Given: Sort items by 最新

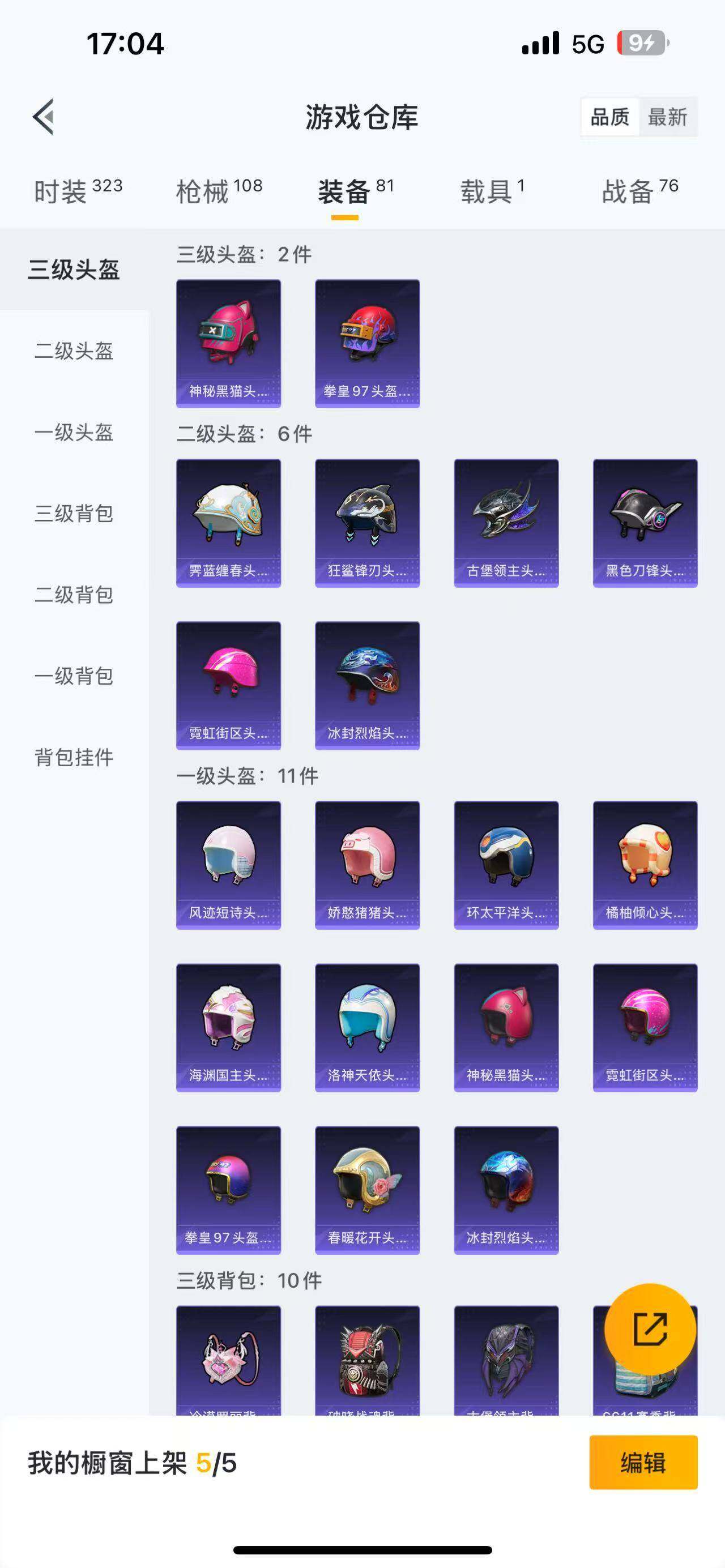Looking at the screenshot, I should pos(667,116).
